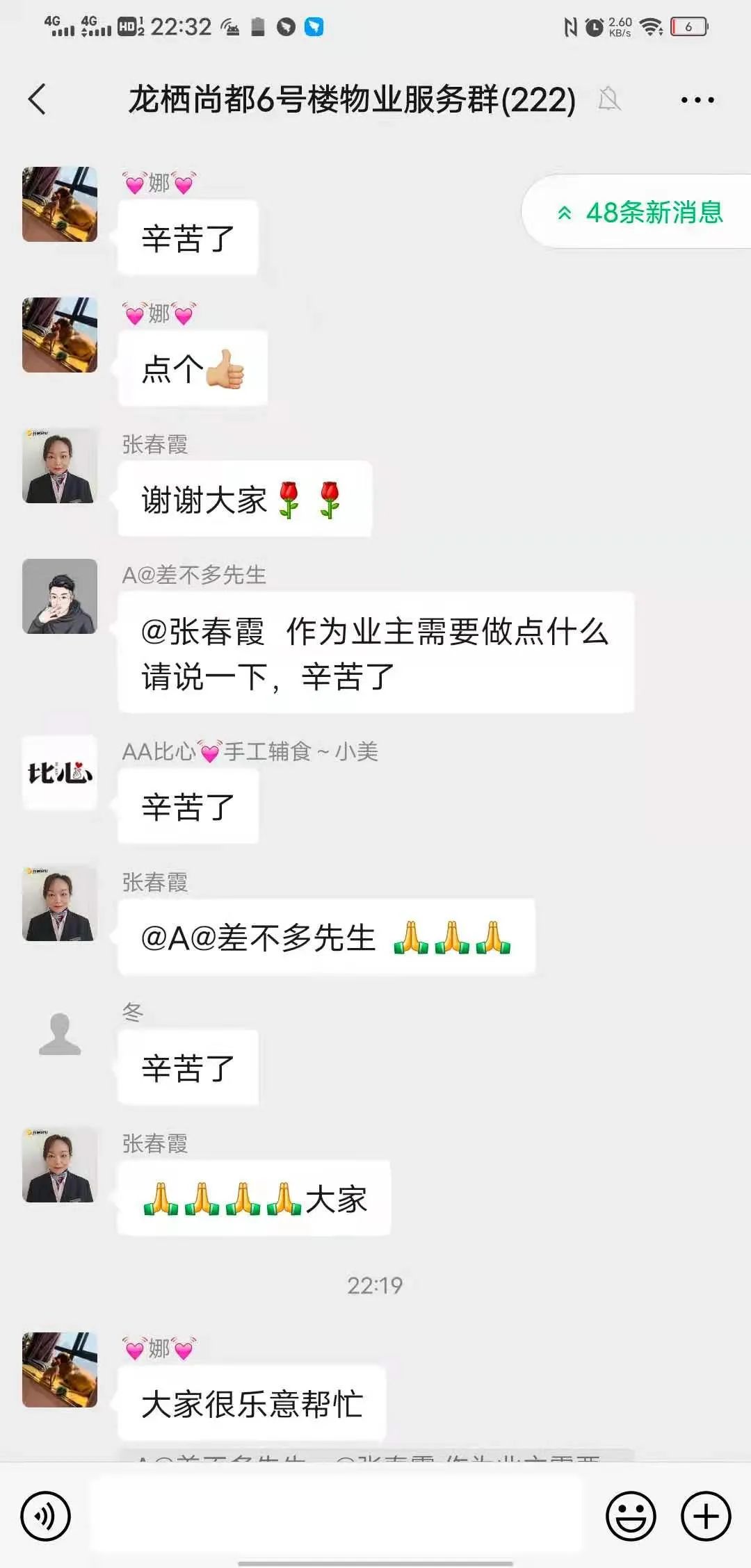
Task: Select the '谢谢大家🌹🌹' message bubble
Action: tap(243, 499)
